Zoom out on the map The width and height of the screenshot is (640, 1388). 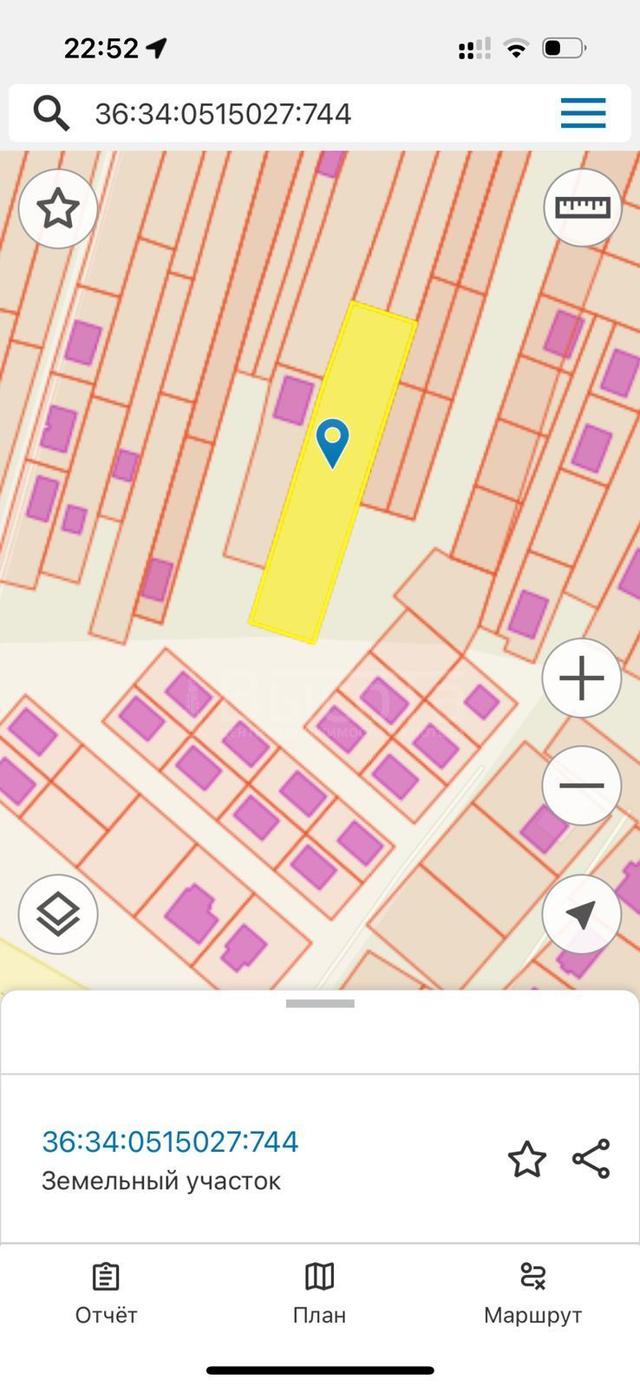pyautogui.click(x=582, y=786)
